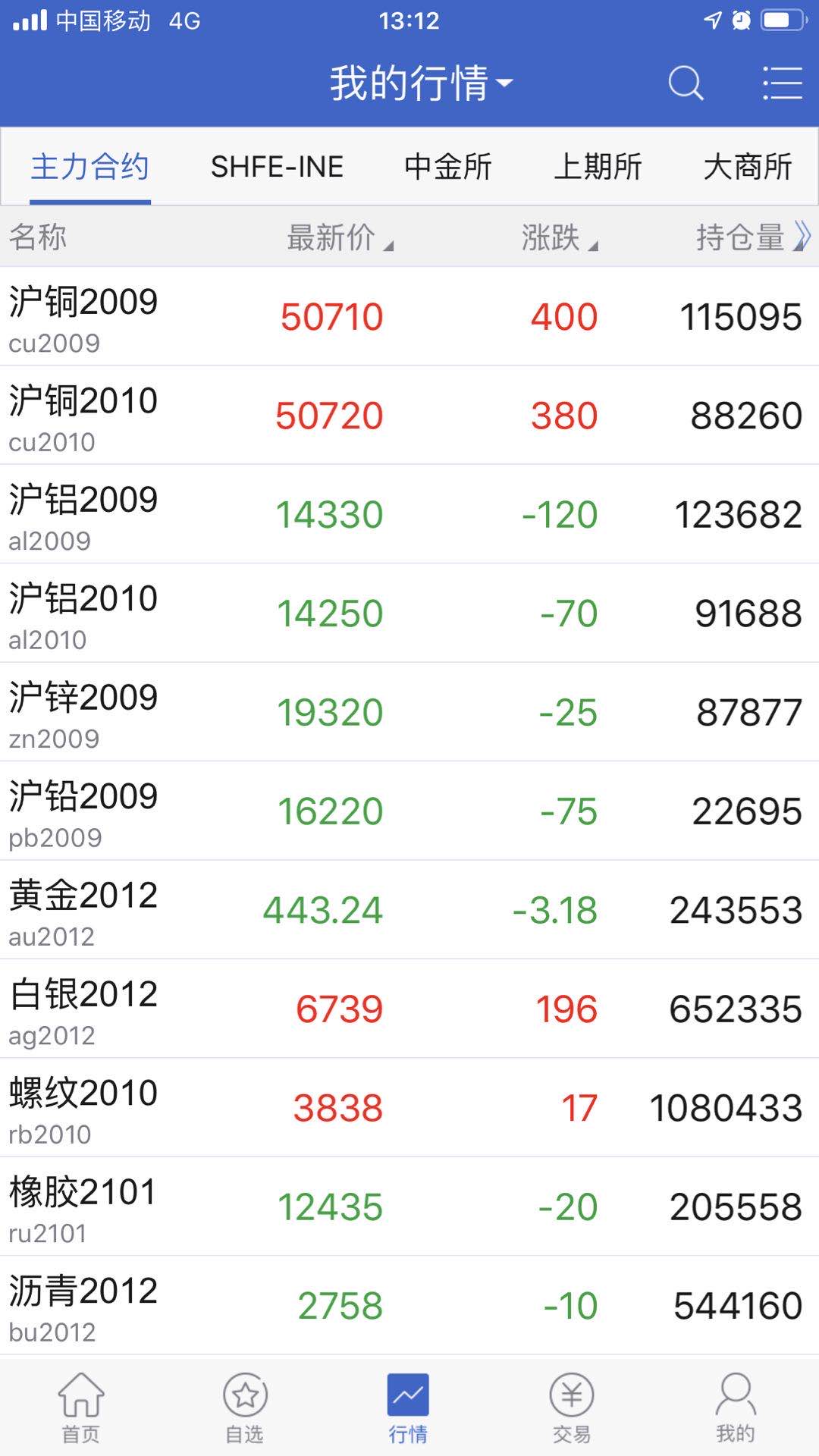This screenshot has width=819, height=1456.
Task: Open the search icon in title bar
Action: point(685,82)
